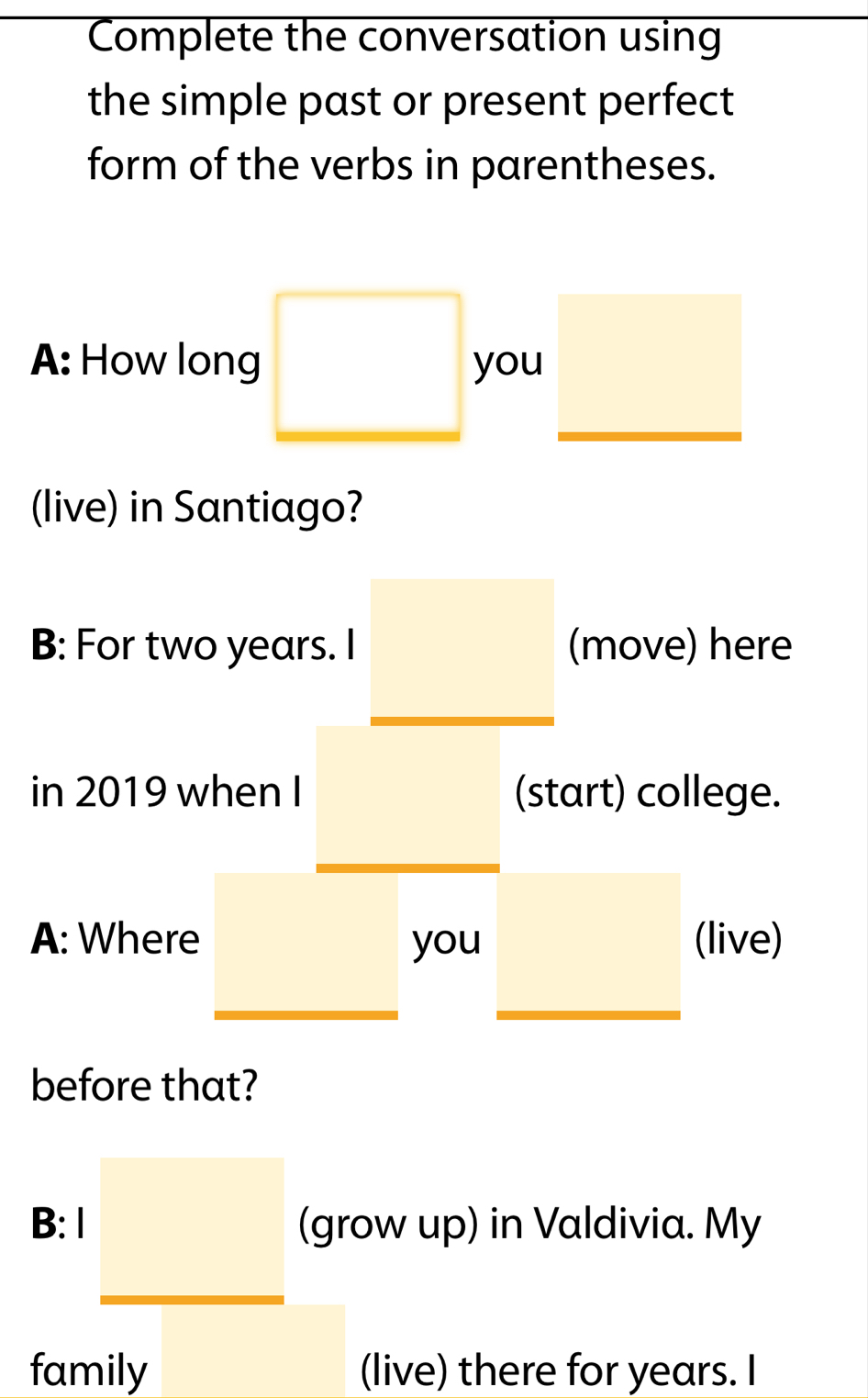Tap the blank right after 'Where'
868x1398 pixels.
pyautogui.click(x=306, y=943)
